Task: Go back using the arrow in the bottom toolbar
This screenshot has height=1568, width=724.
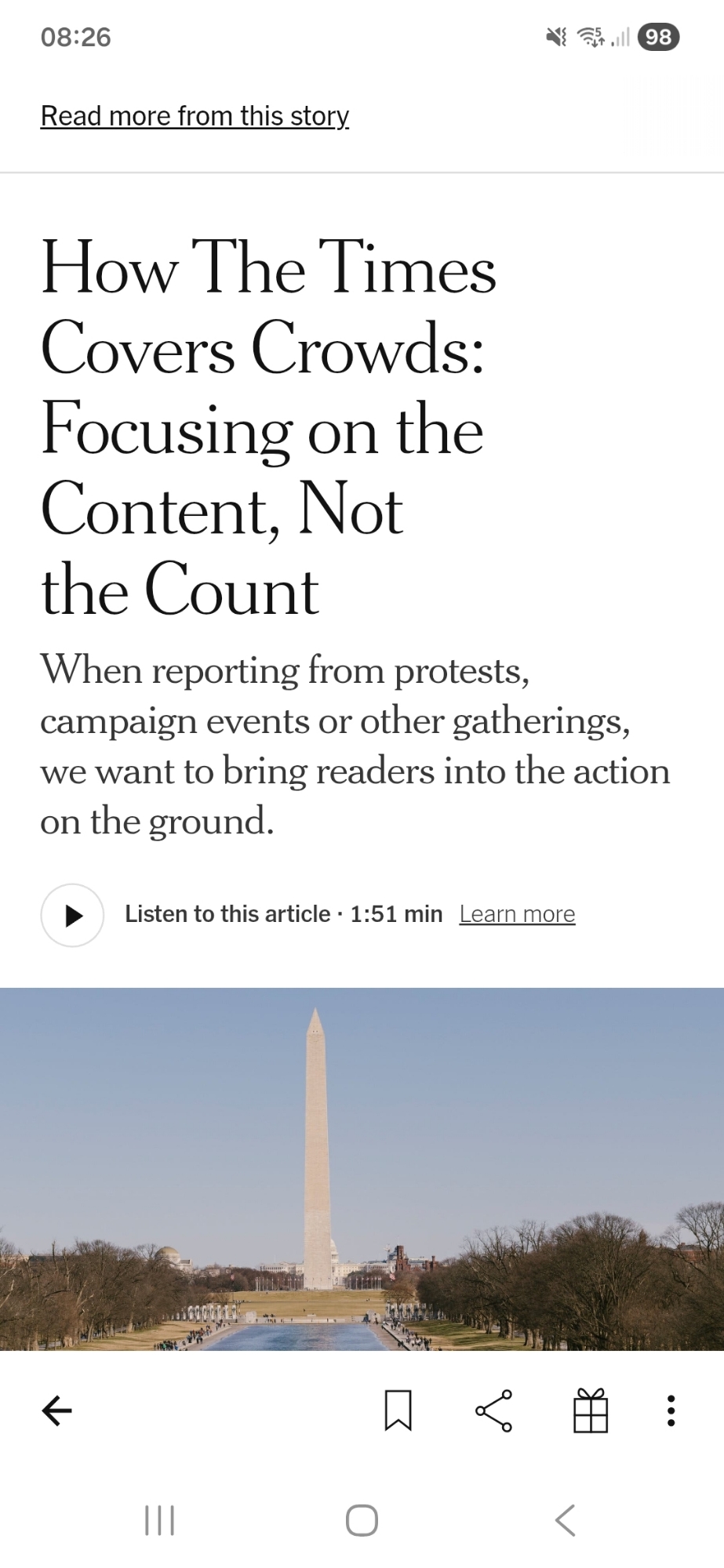Action: pos(56,1410)
